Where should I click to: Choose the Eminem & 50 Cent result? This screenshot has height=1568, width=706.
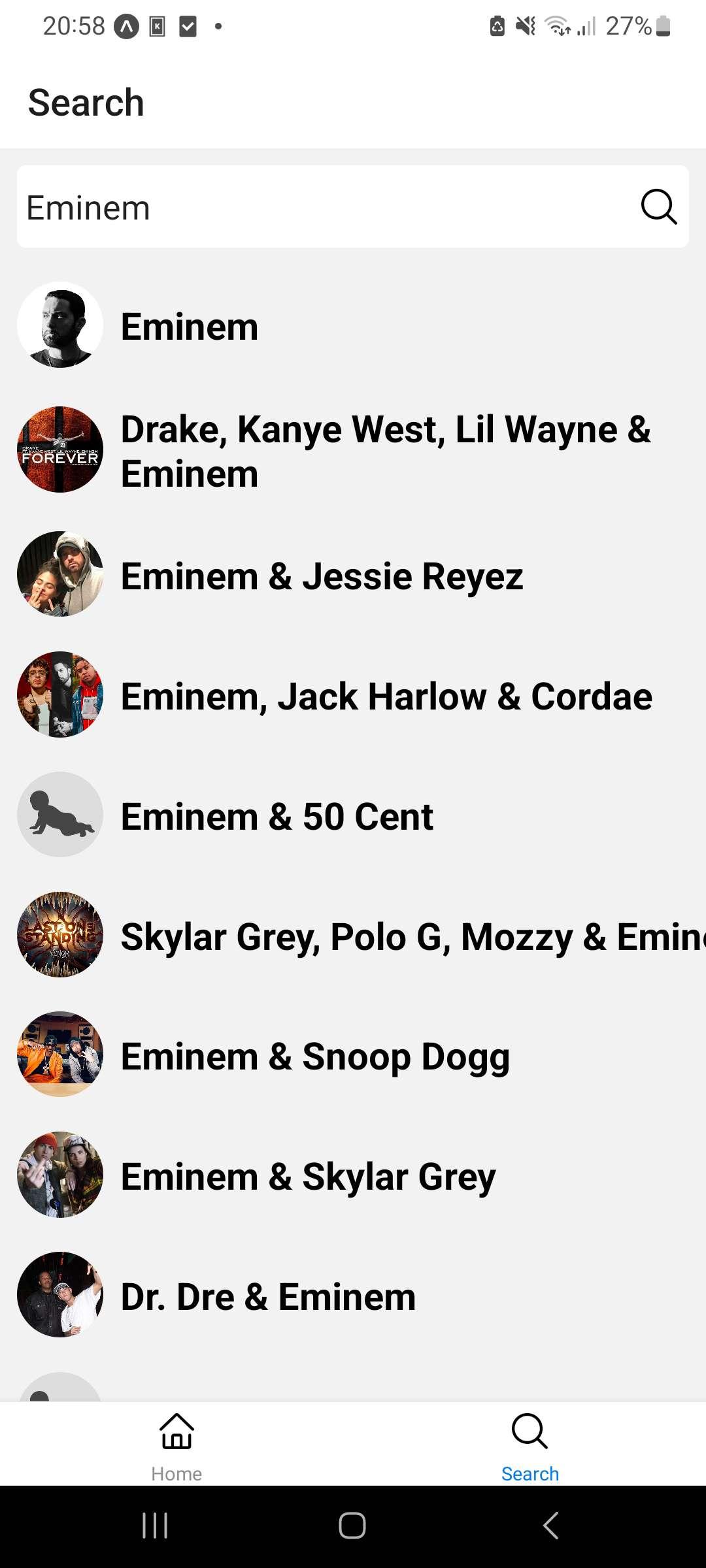(x=353, y=815)
